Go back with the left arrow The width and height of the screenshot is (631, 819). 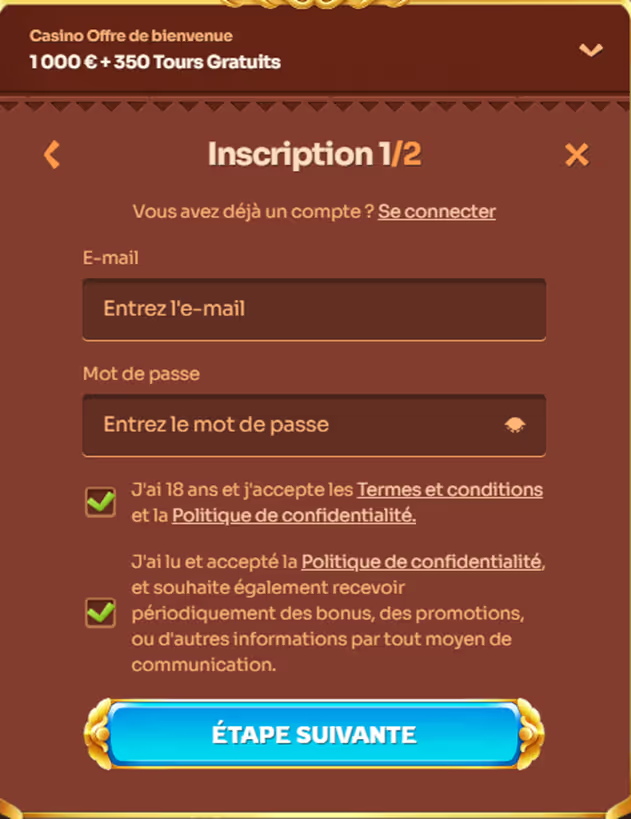[x=52, y=154]
